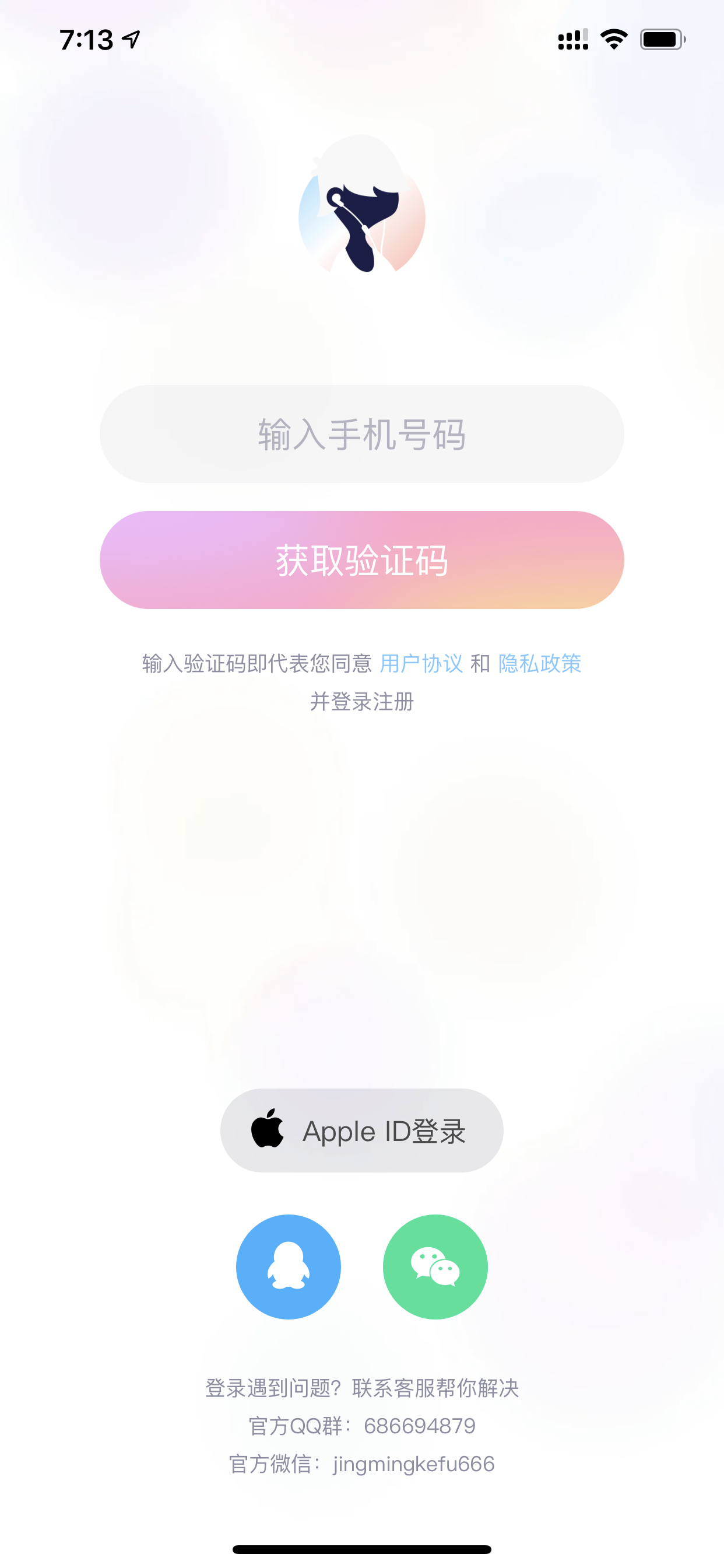Screen dimensions: 724x1568
Task: Tap 获取验证码 to get the verification code
Action: coord(361,560)
